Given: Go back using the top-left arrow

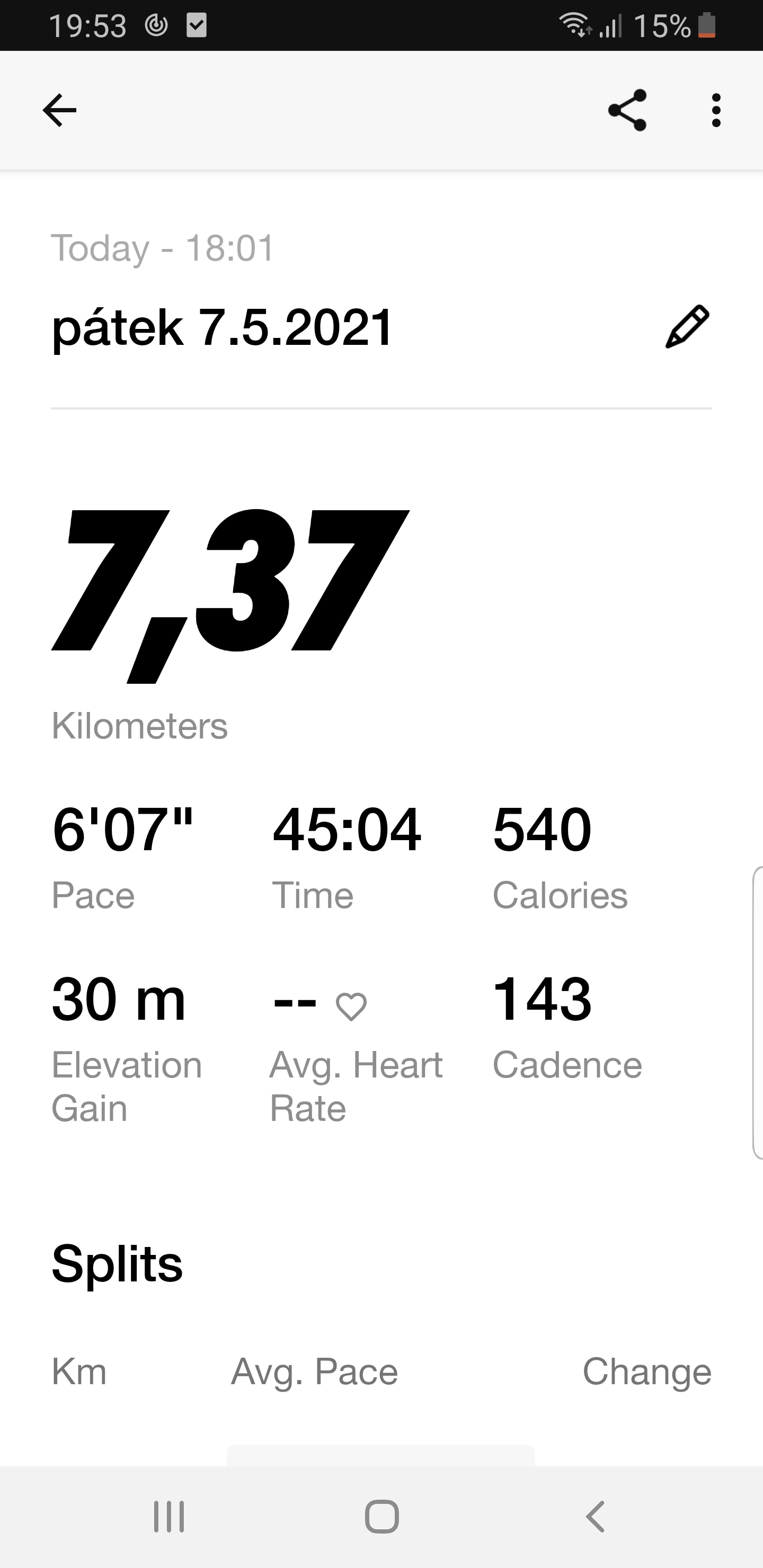Looking at the screenshot, I should 59,110.
